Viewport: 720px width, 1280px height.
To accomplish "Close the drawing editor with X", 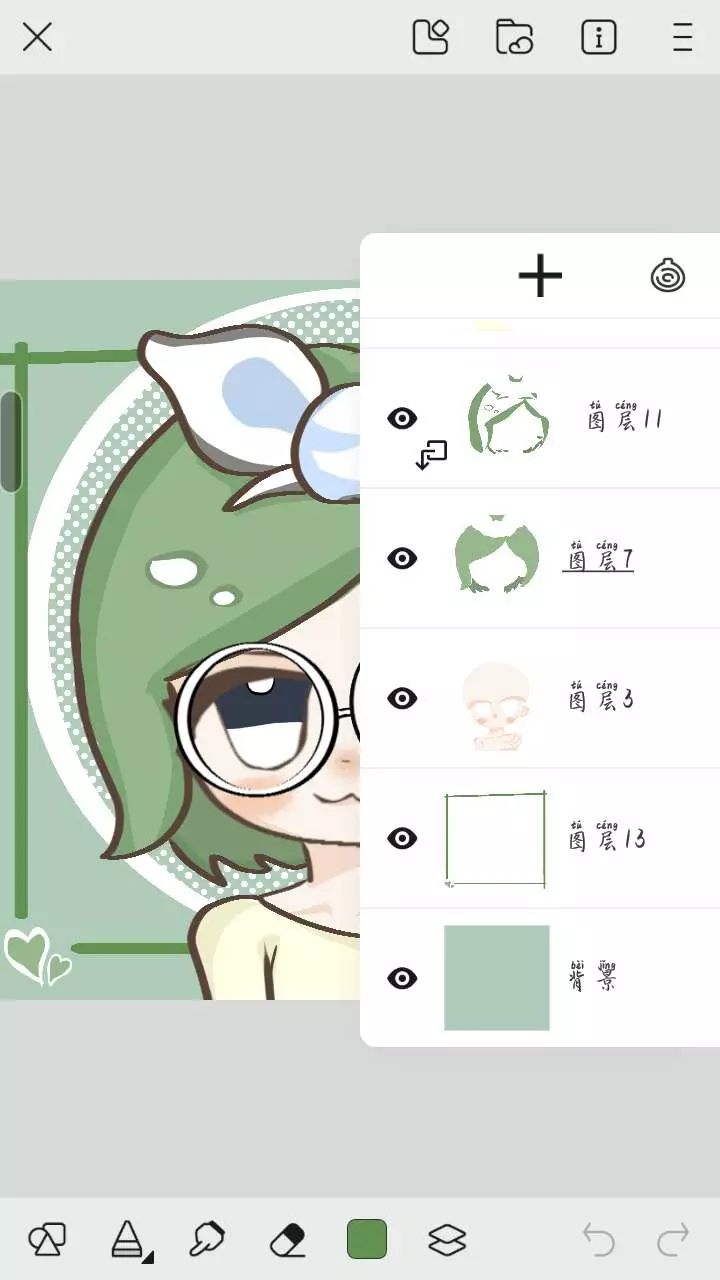I will click(37, 38).
